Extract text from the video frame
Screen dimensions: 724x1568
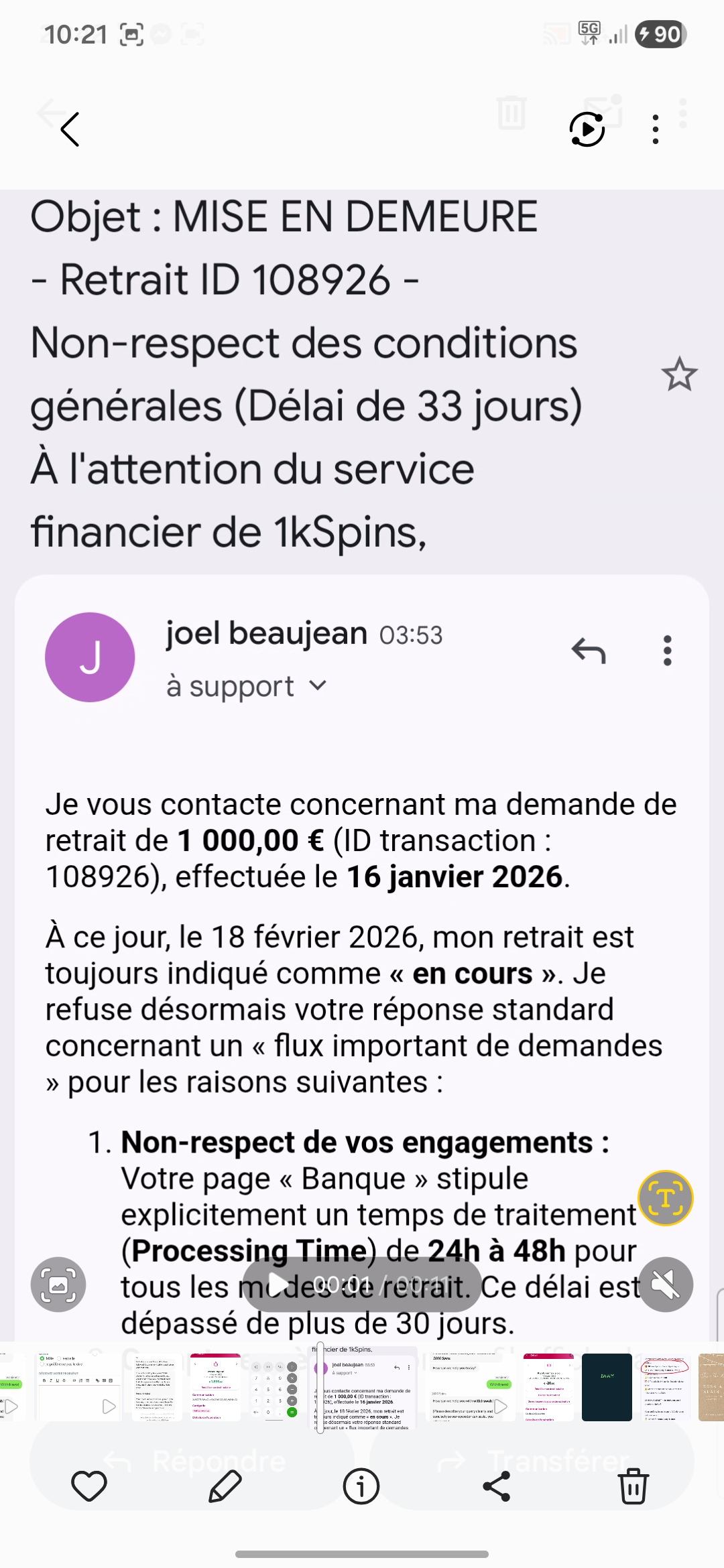pos(665,1198)
